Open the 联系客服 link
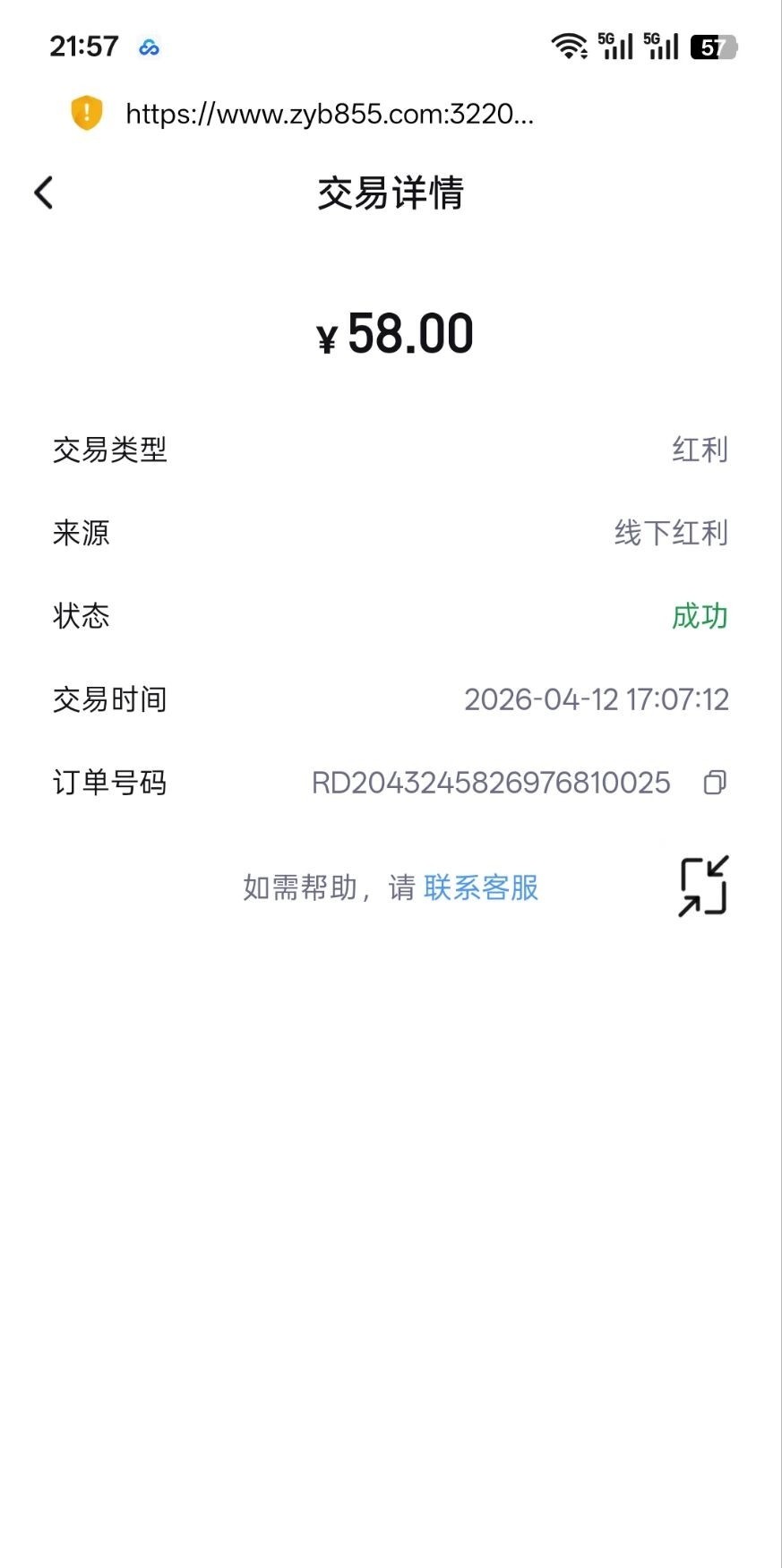Screen dimensions: 782x1568 480,887
